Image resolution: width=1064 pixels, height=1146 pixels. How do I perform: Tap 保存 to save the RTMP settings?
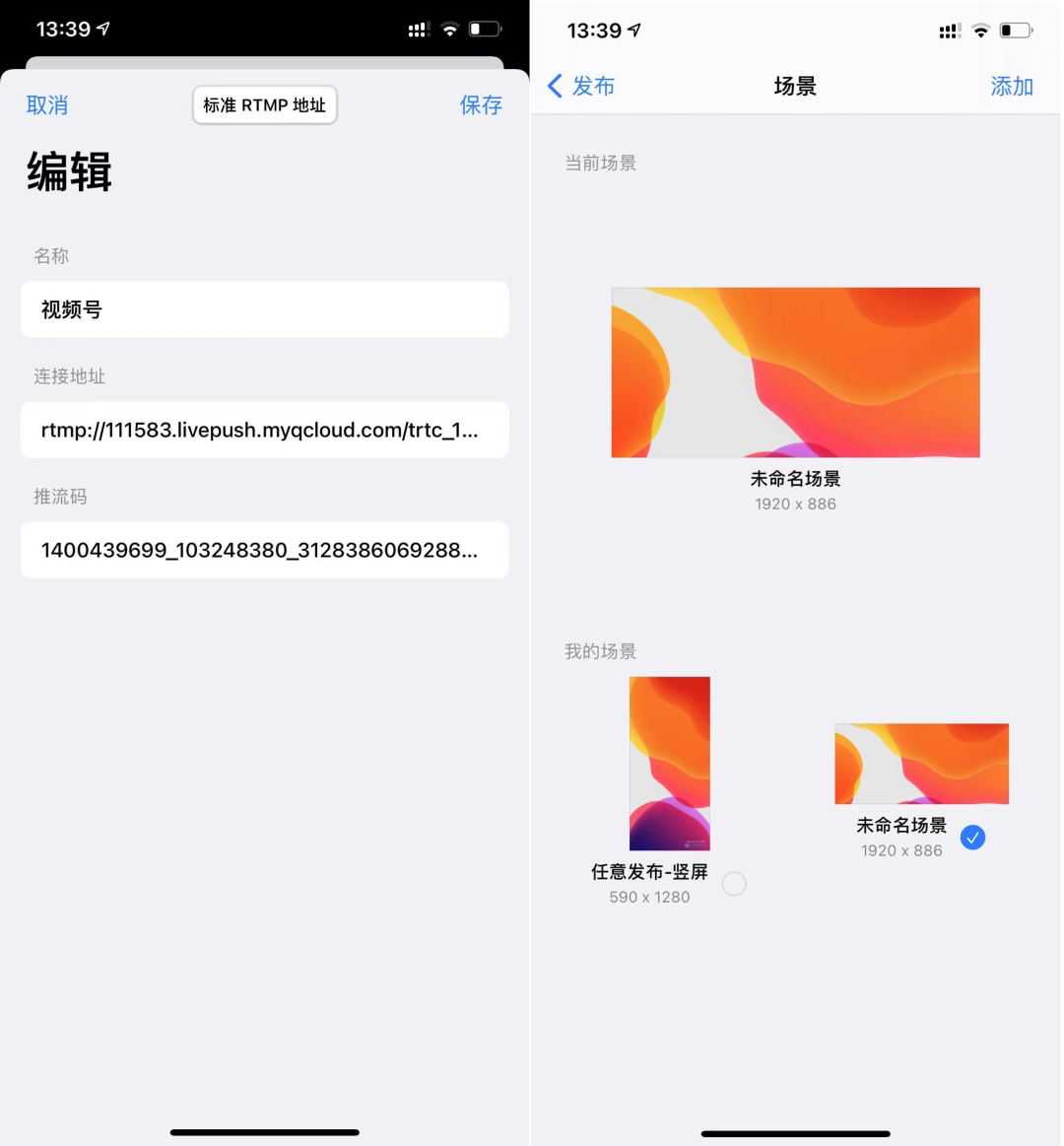pos(481,105)
